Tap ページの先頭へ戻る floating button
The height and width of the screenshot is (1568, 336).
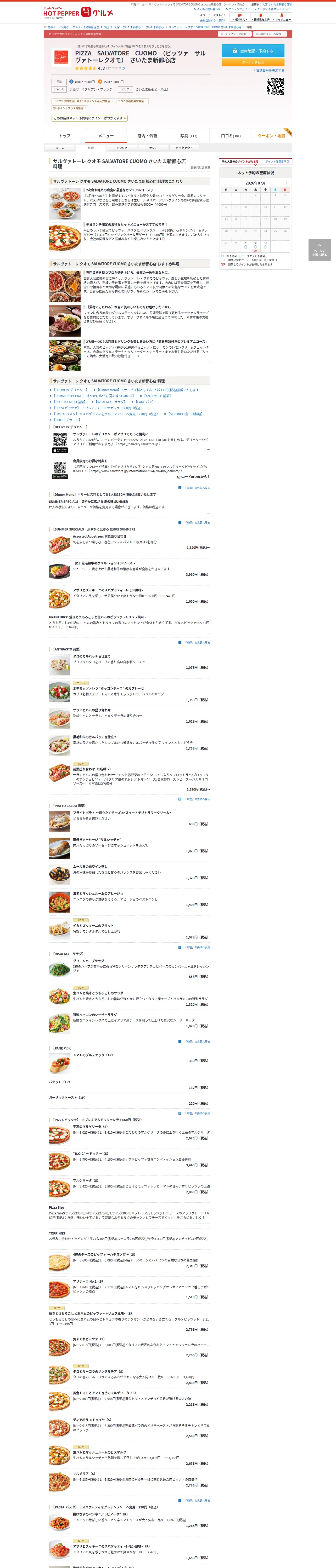[x=320, y=250]
